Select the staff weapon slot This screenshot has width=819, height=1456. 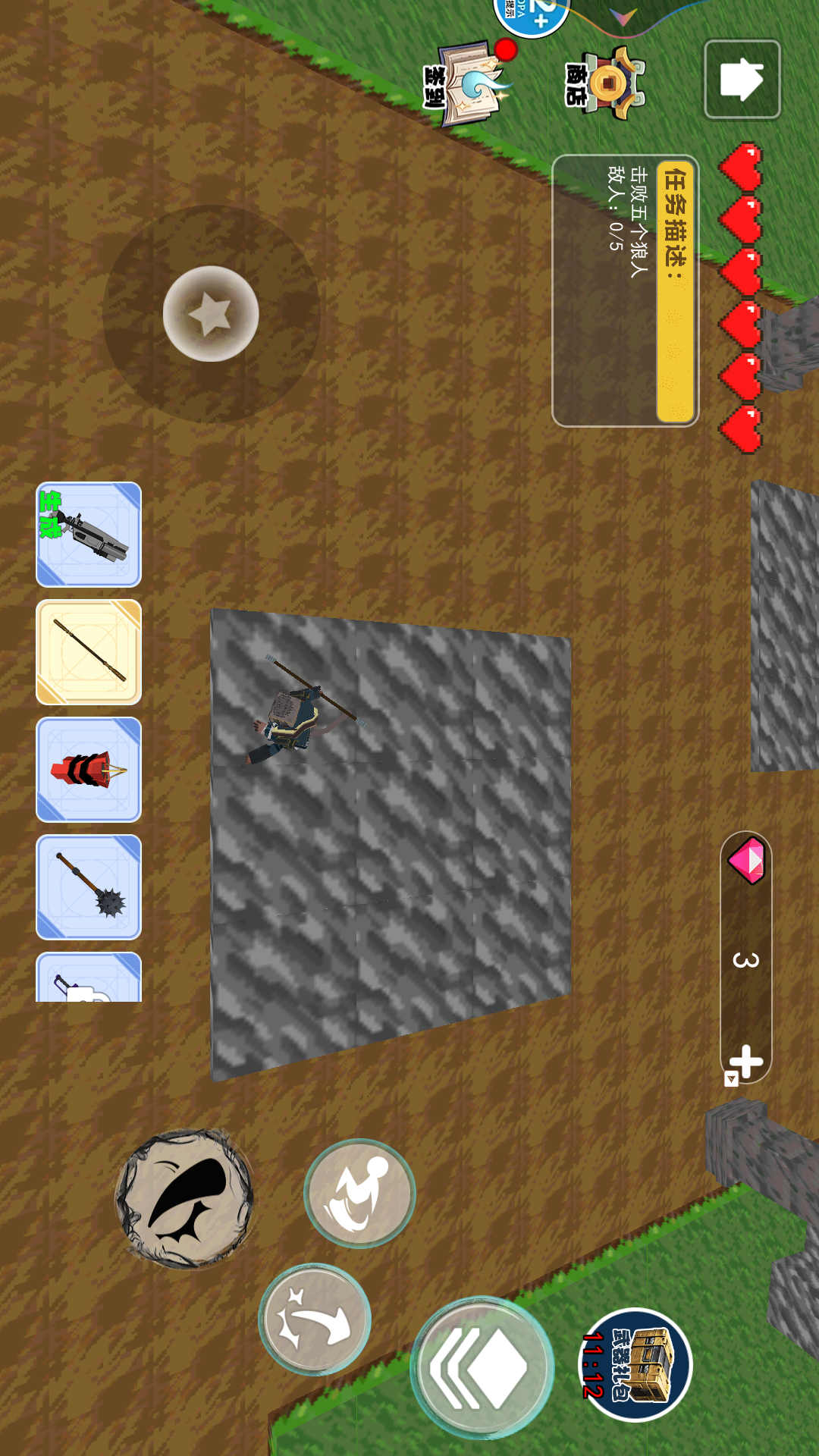tap(89, 652)
